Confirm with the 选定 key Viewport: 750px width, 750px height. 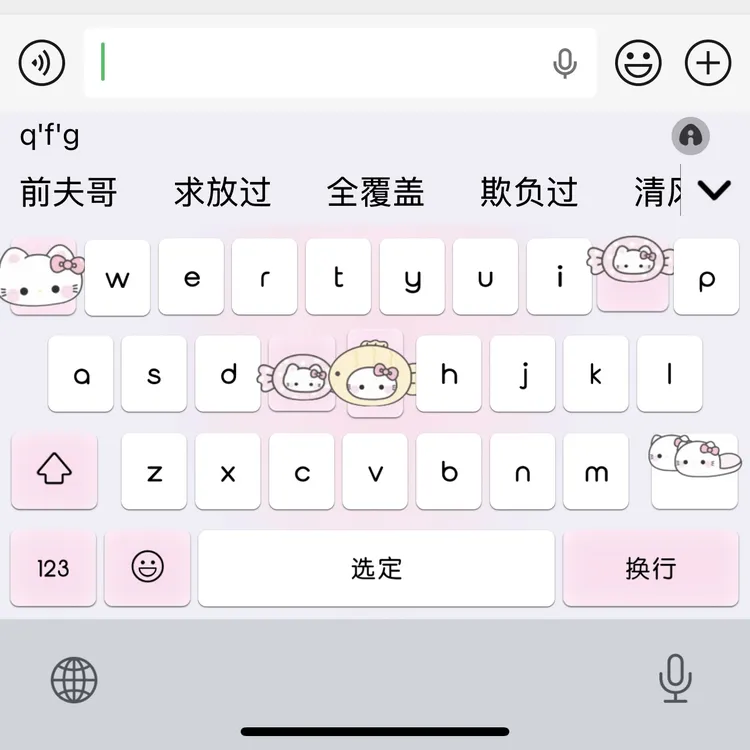(x=376, y=568)
